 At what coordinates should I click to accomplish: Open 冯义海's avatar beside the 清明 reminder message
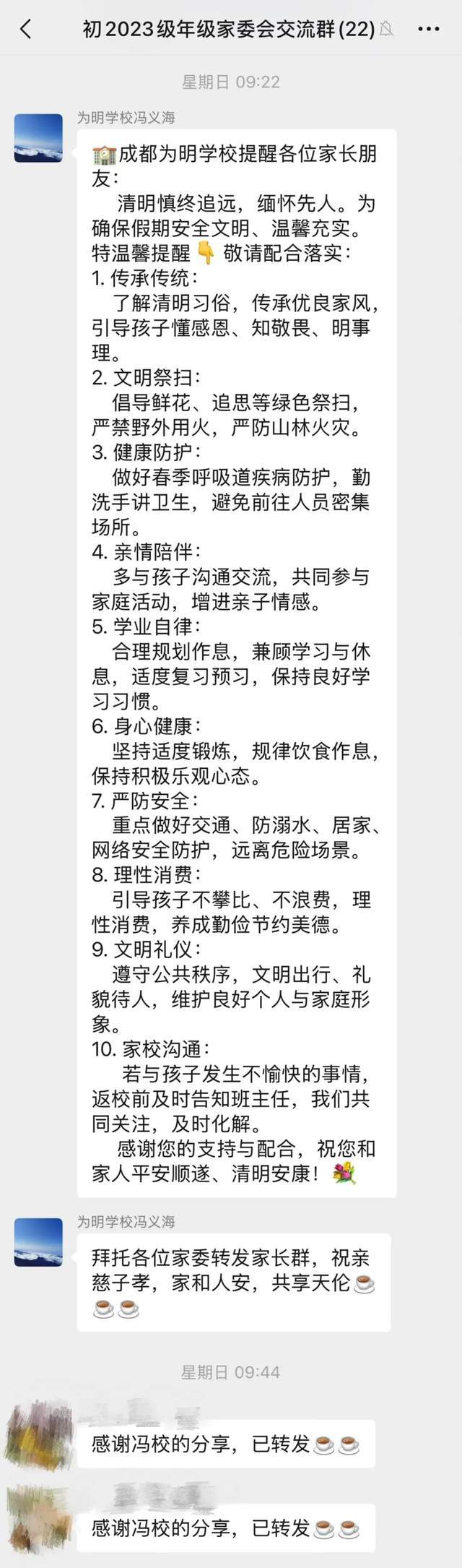38,137
